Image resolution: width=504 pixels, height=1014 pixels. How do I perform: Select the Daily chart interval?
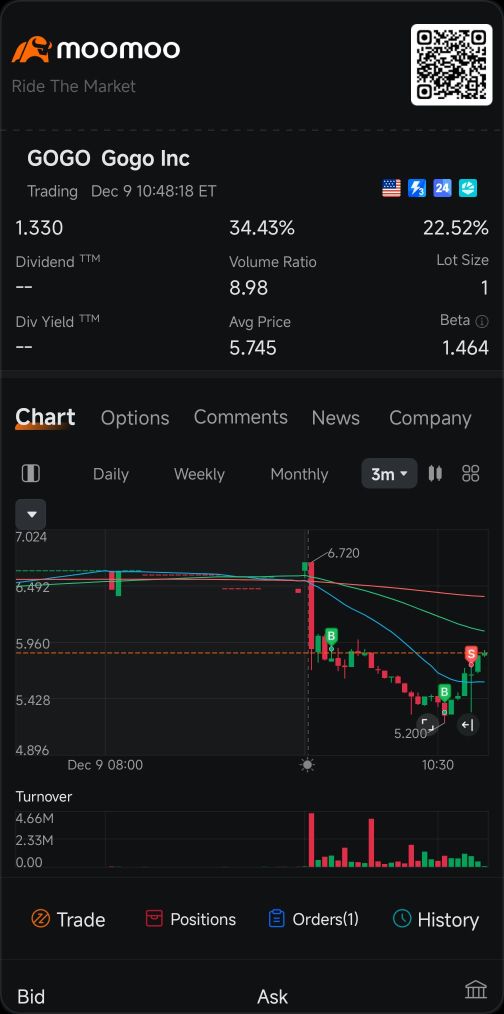pyautogui.click(x=111, y=474)
